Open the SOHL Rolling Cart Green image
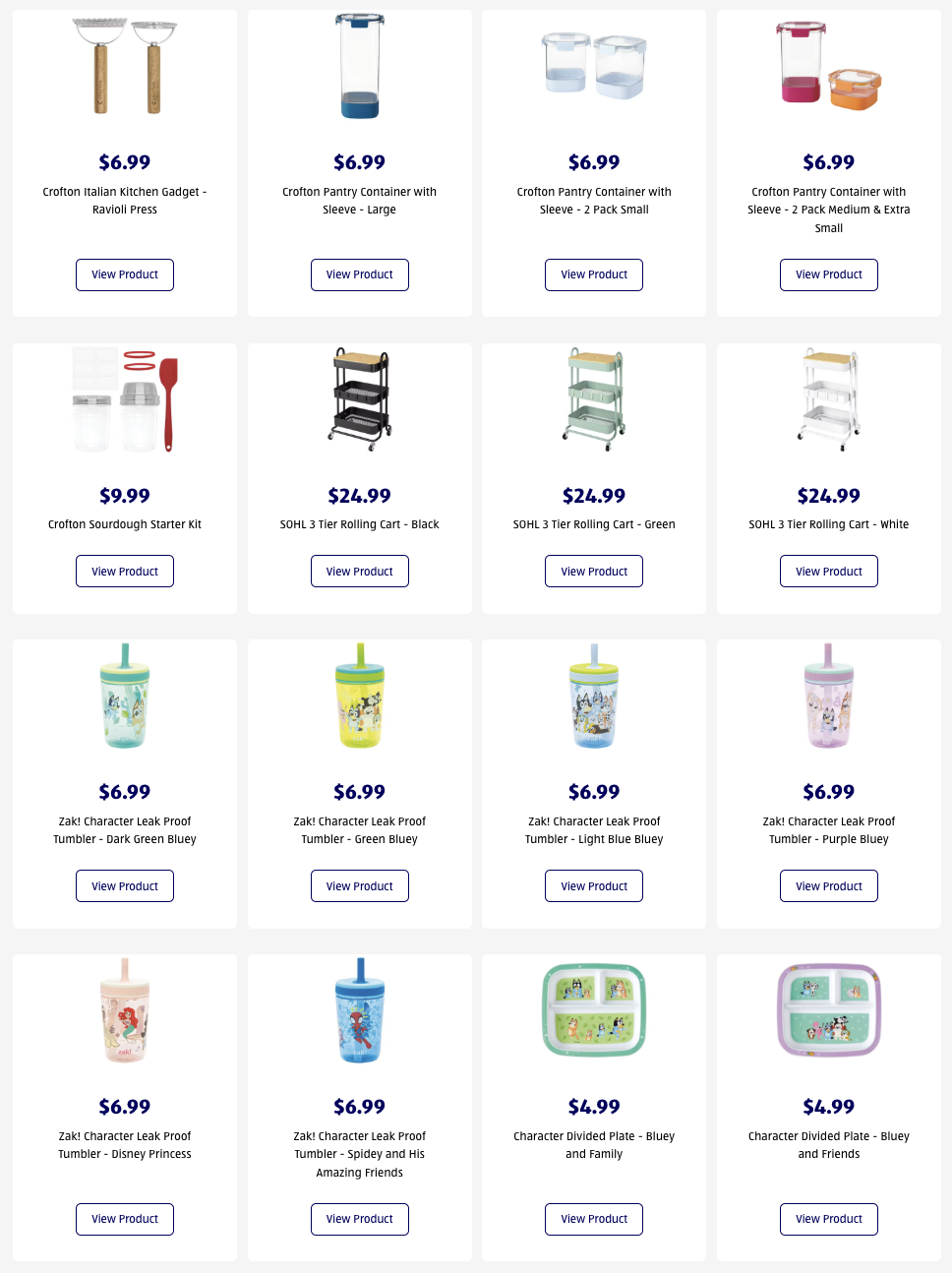The image size is (952, 1273). pyautogui.click(x=594, y=397)
